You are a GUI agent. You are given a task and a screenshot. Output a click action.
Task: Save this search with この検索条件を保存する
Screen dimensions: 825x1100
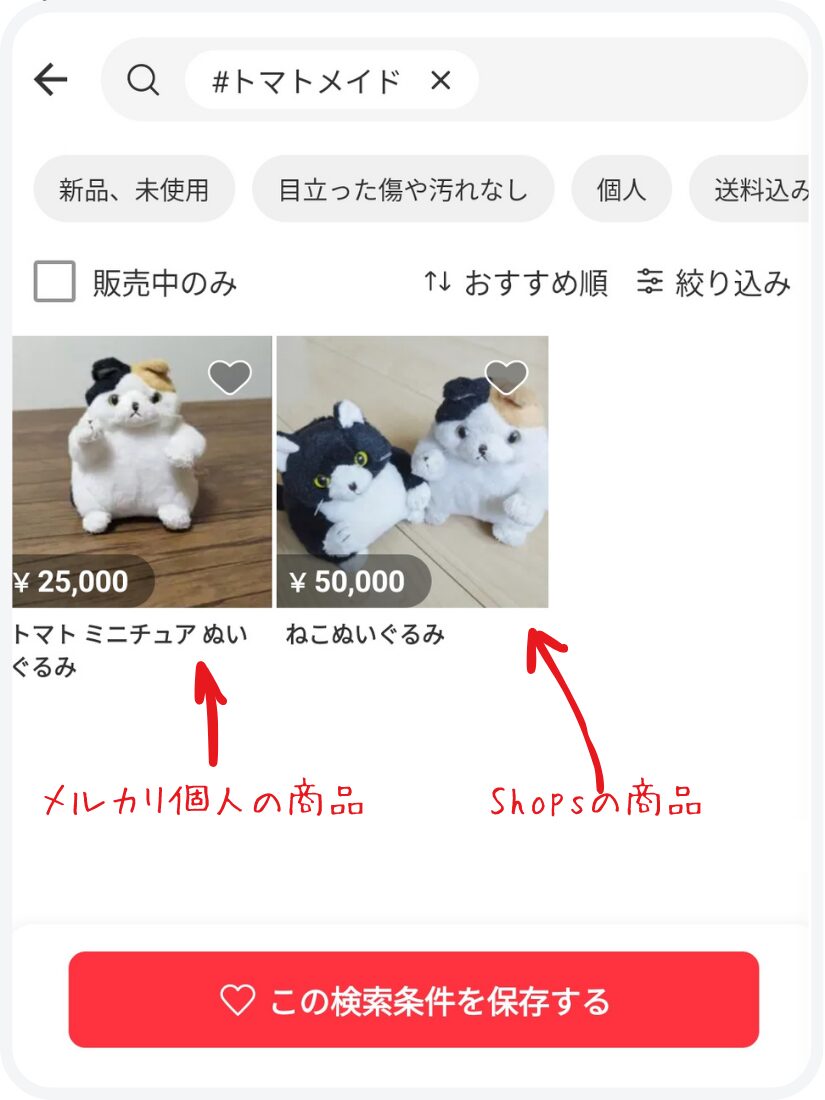tap(413, 1000)
